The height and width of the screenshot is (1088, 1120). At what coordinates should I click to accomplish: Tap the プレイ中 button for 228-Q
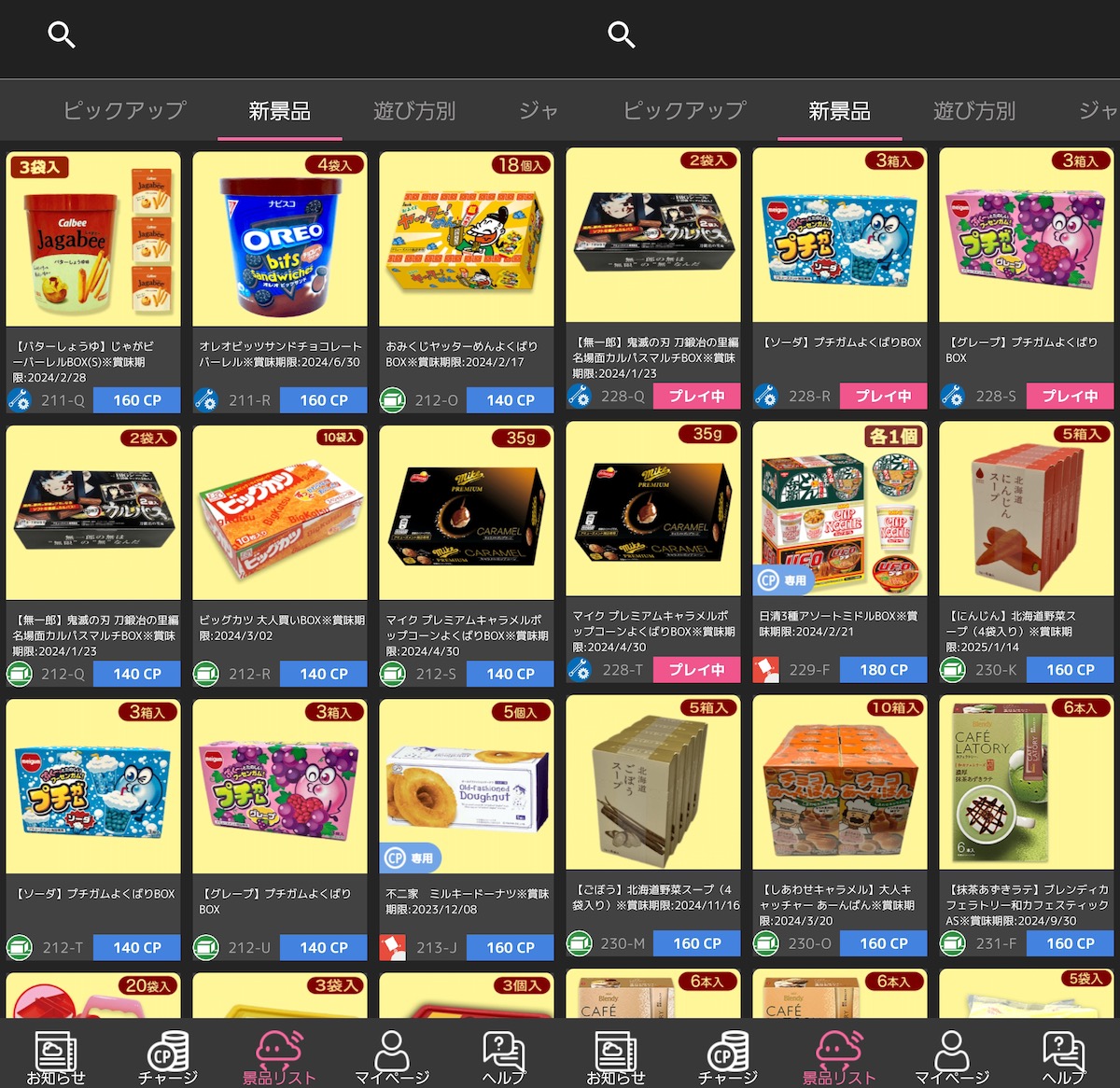pos(696,396)
